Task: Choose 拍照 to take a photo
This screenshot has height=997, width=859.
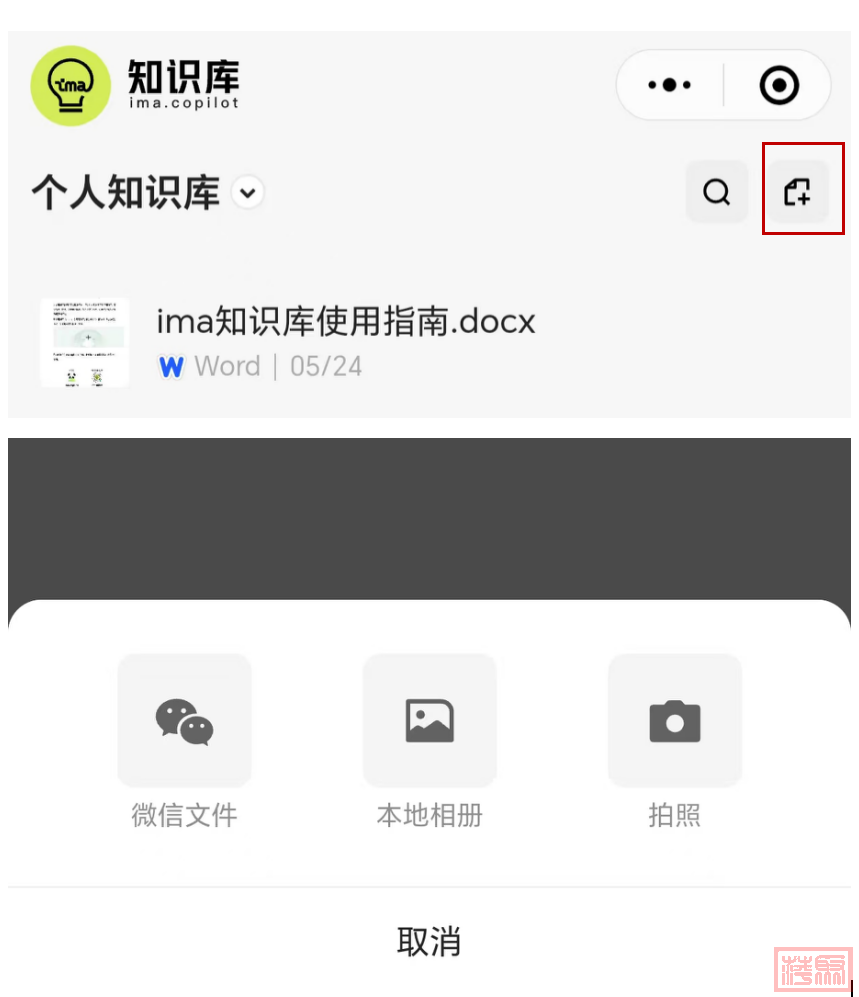Action: coord(674,721)
